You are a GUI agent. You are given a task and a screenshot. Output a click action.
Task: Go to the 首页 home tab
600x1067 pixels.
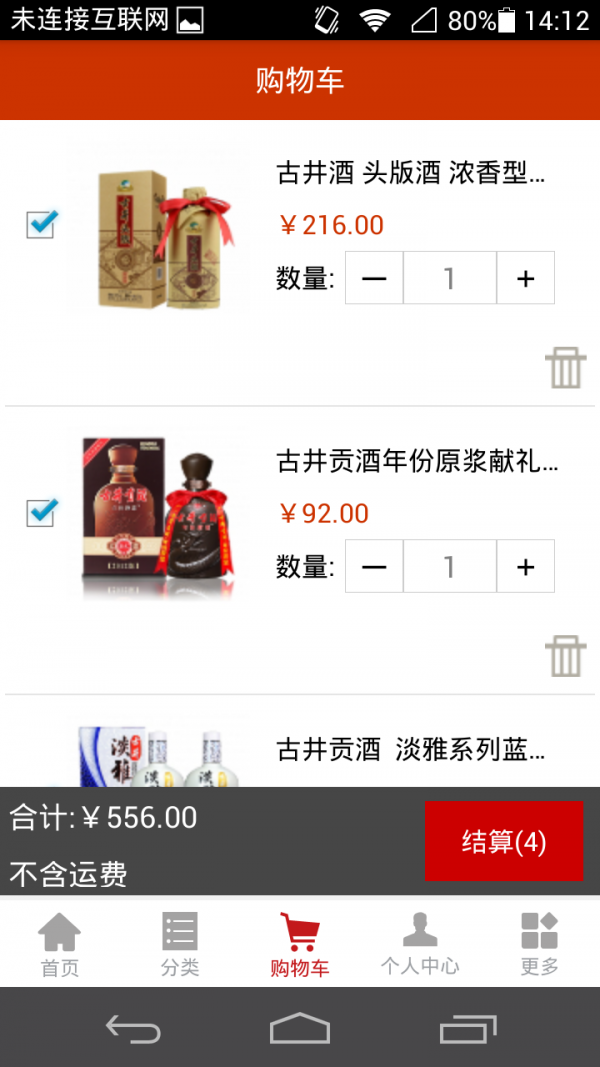(60, 943)
